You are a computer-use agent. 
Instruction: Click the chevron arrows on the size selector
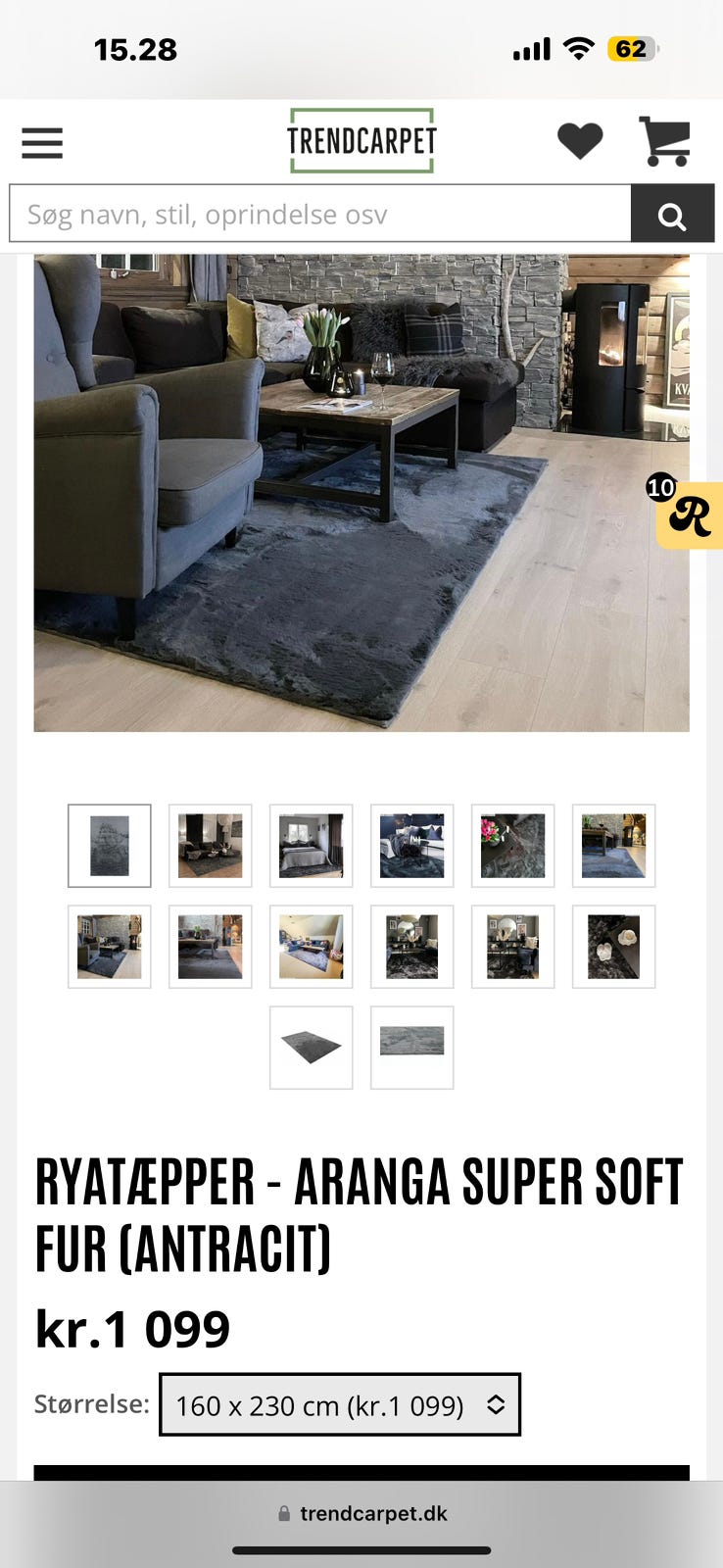click(498, 1405)
